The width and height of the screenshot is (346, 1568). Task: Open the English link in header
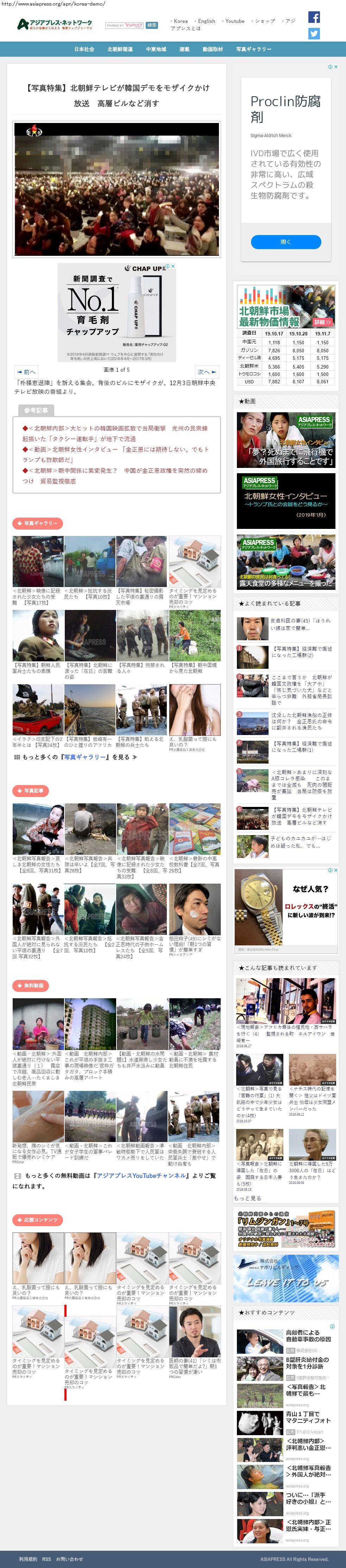point(206,21)
